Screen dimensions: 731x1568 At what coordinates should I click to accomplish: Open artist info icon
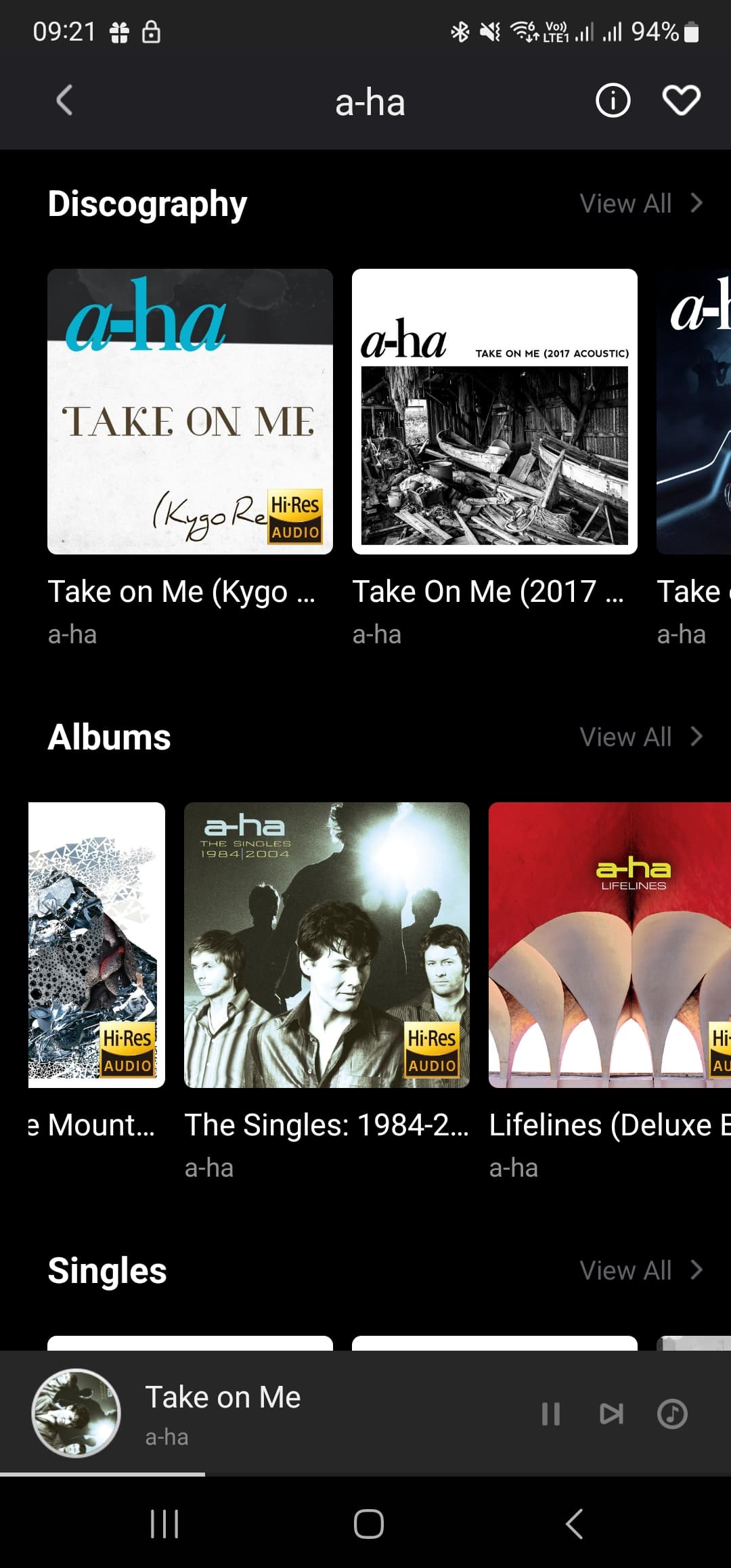[613, 101]
